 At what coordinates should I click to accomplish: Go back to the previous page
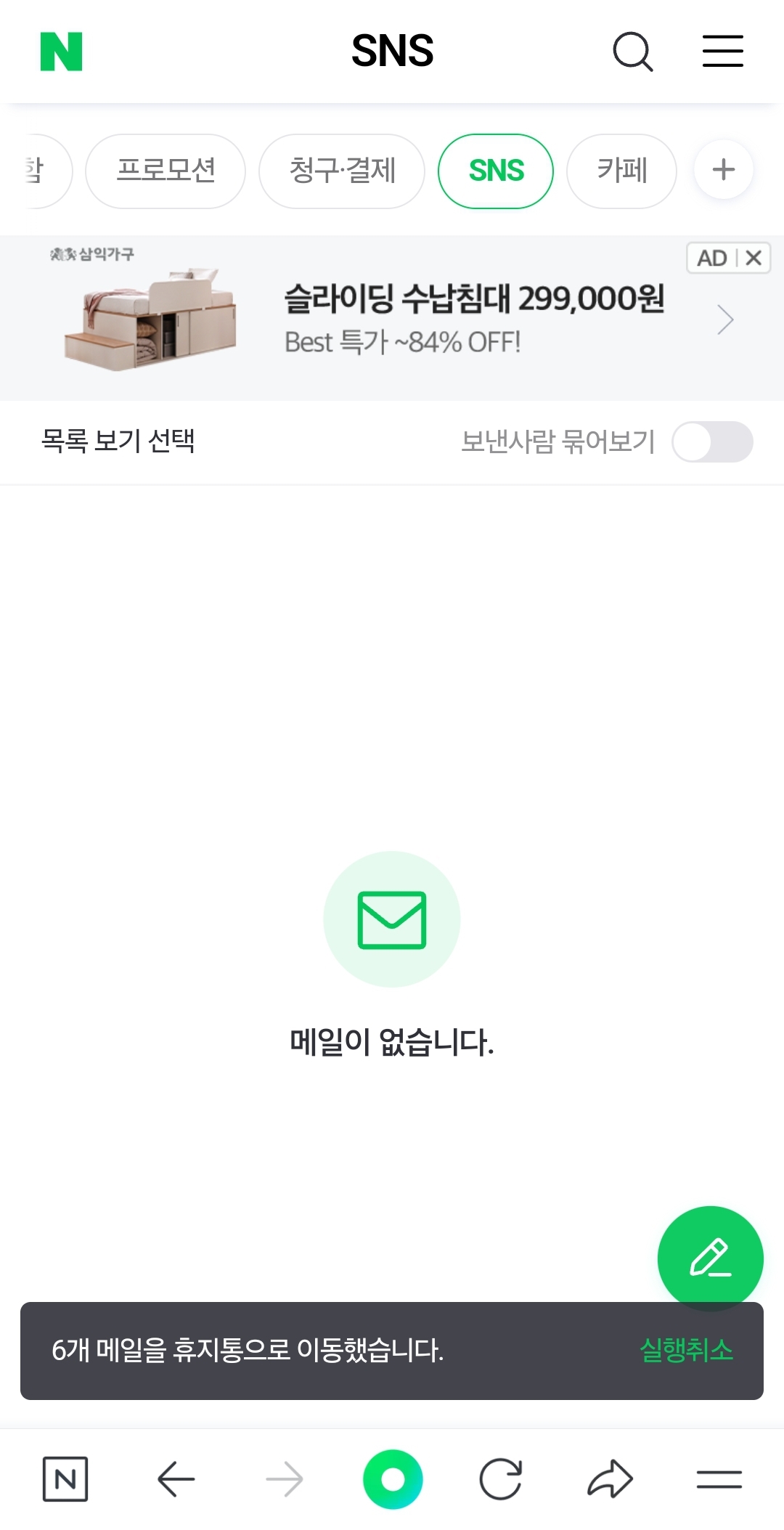[176, 1479]
